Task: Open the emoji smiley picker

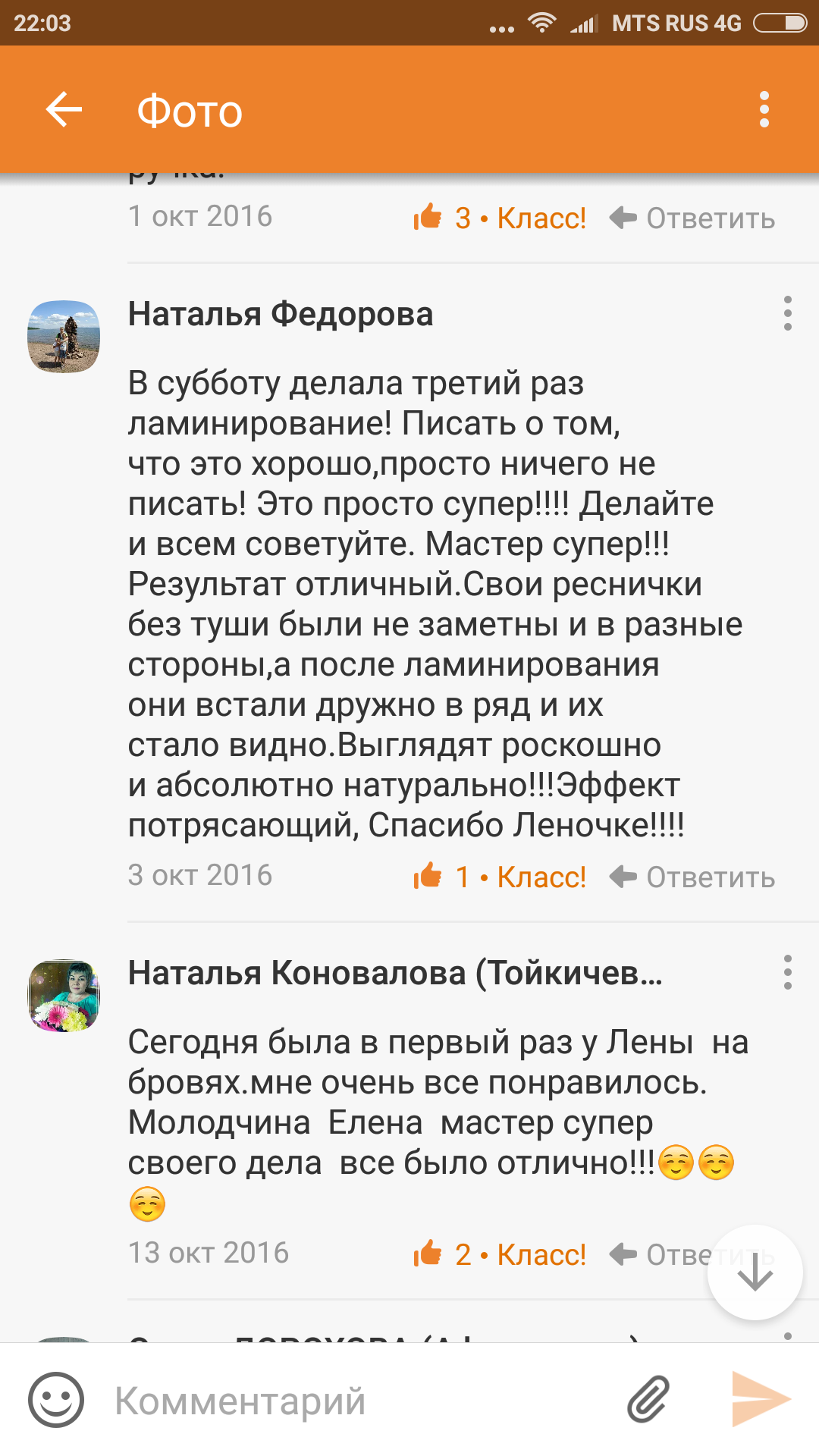Action: click(56, 1400)
